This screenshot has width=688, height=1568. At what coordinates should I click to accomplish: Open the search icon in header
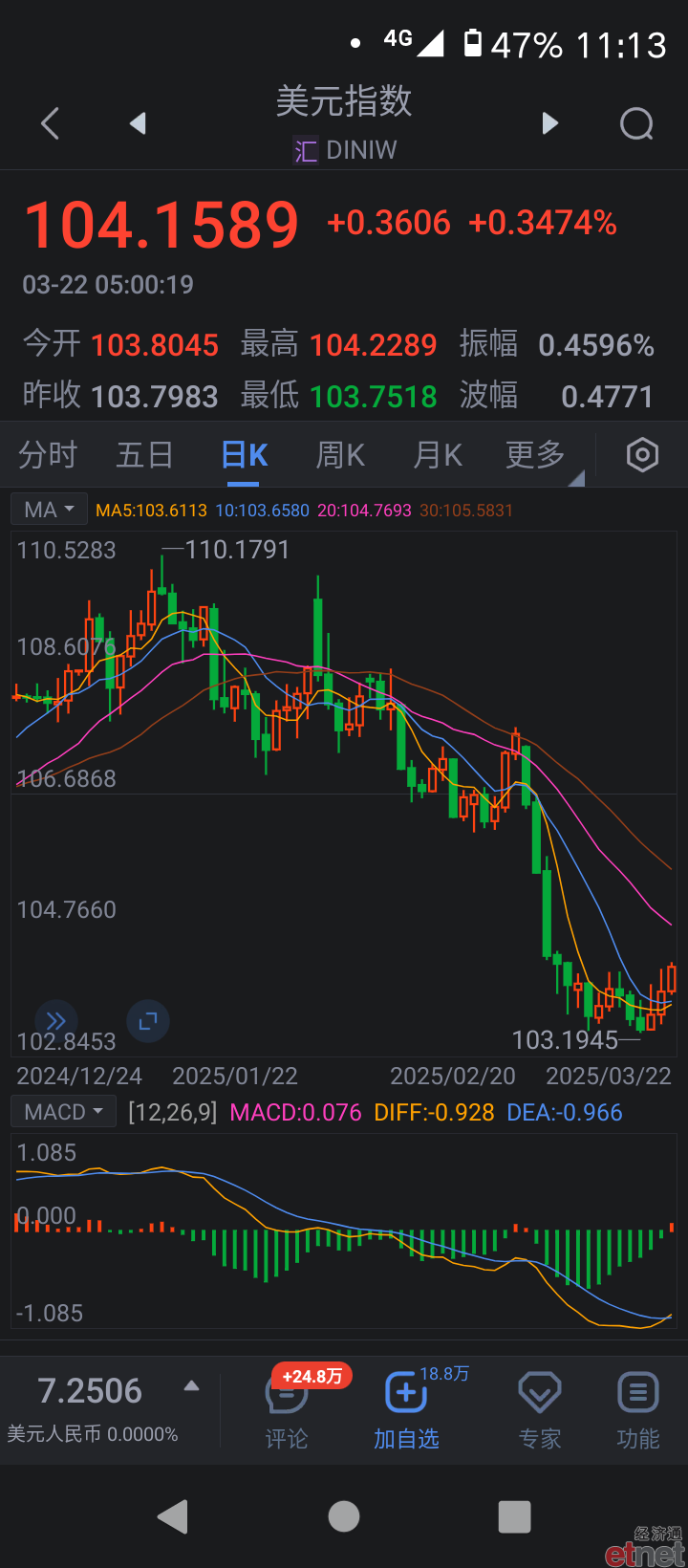[x=636, y=123]
